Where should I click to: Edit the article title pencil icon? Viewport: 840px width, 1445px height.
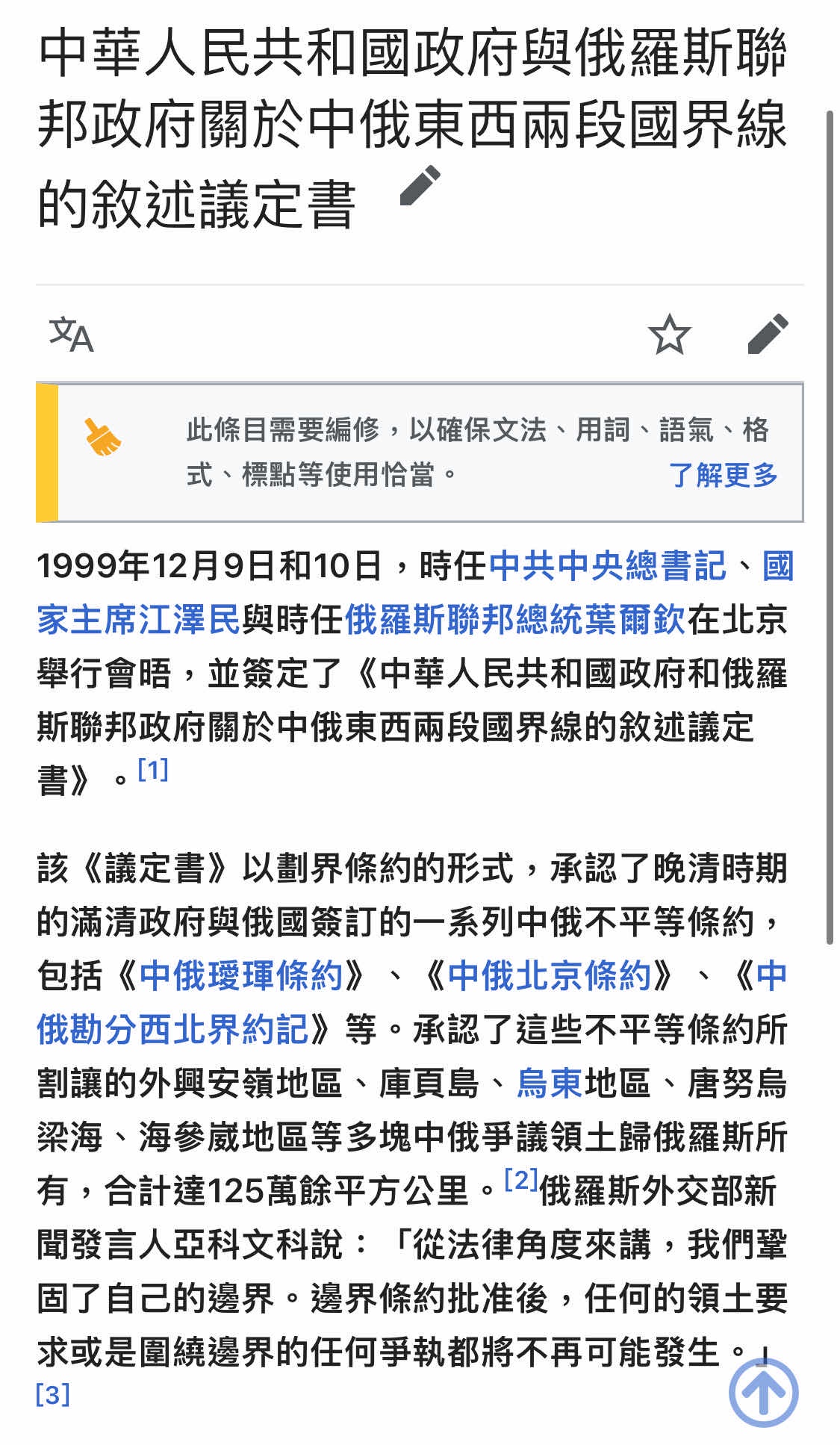pos(420,186)
